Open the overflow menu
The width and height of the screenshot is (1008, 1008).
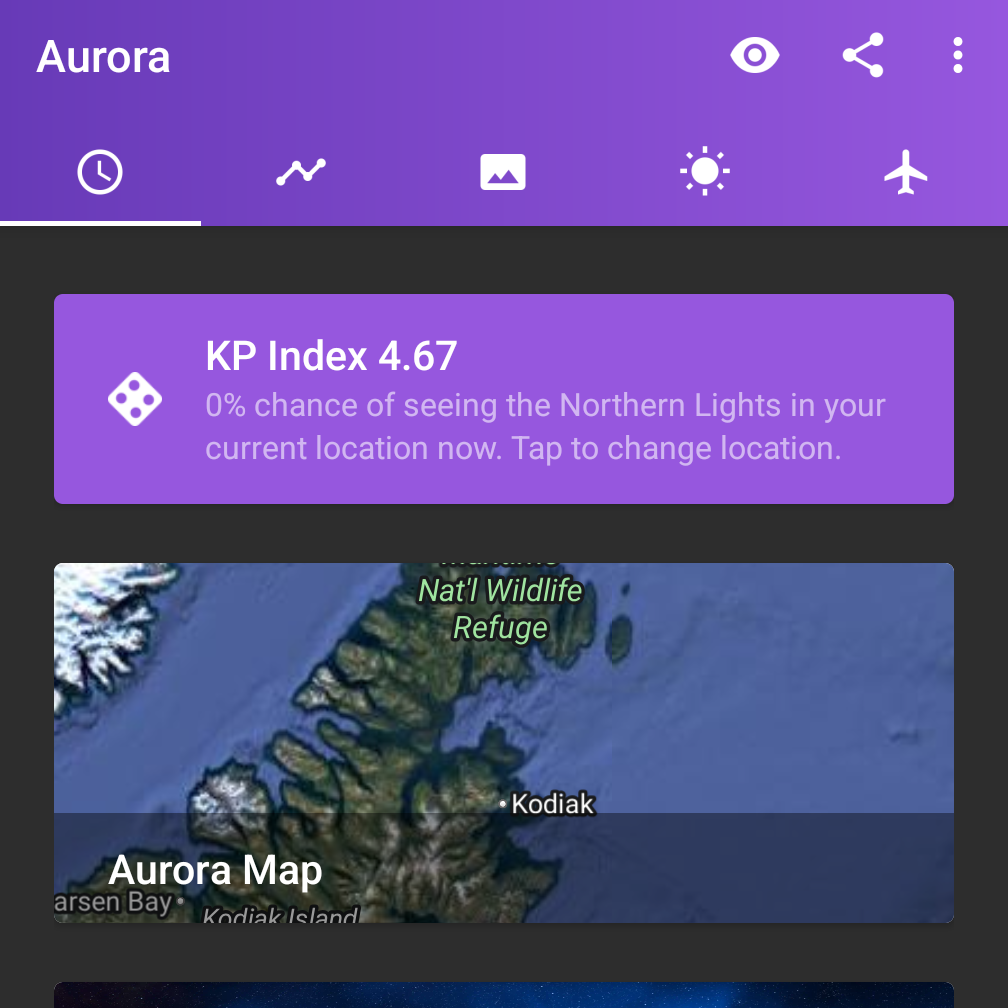(x=957, y=56)
